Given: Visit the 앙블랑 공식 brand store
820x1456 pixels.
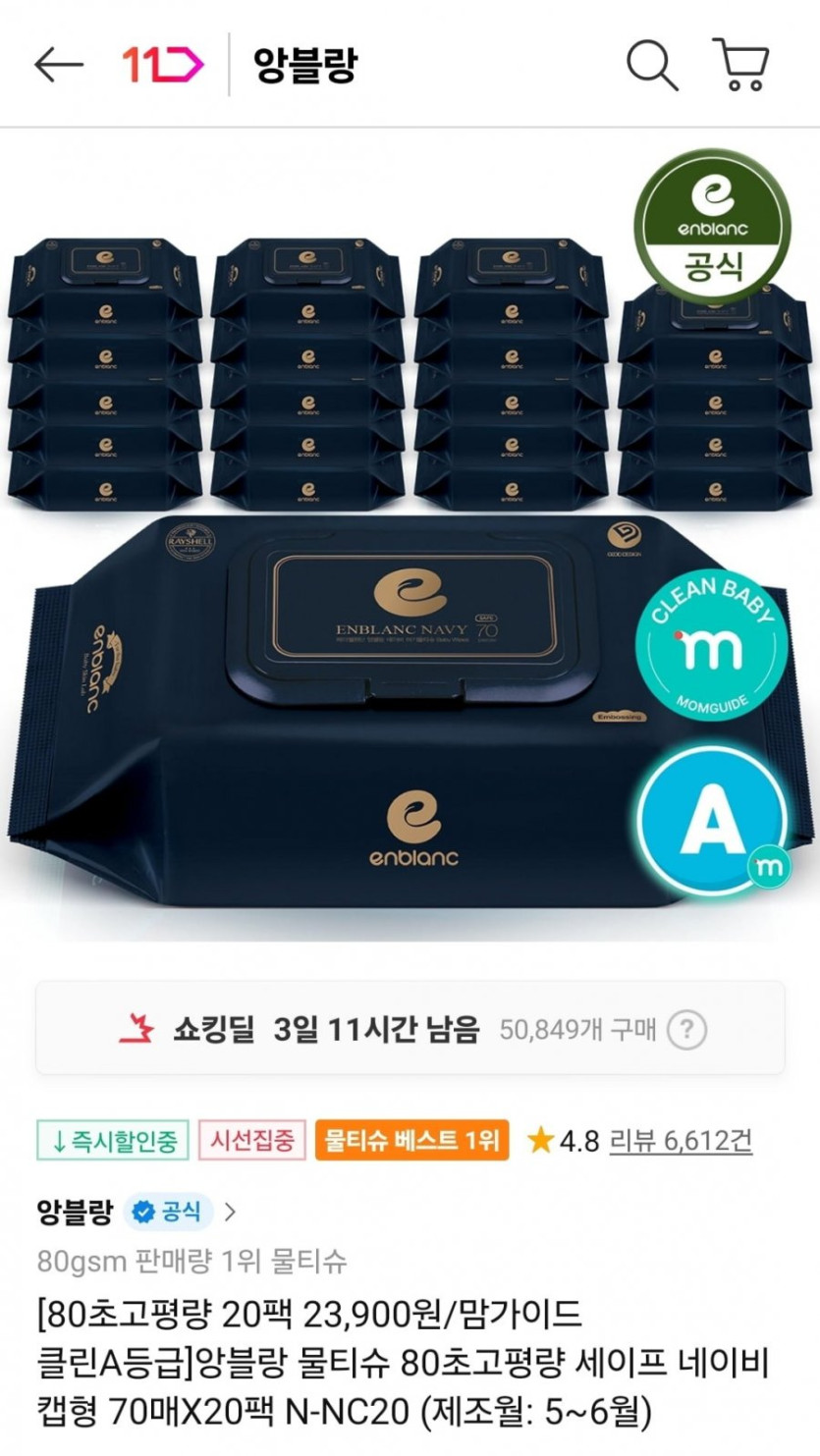Looking at the screenshot, I should click(x=137, y=1212).
